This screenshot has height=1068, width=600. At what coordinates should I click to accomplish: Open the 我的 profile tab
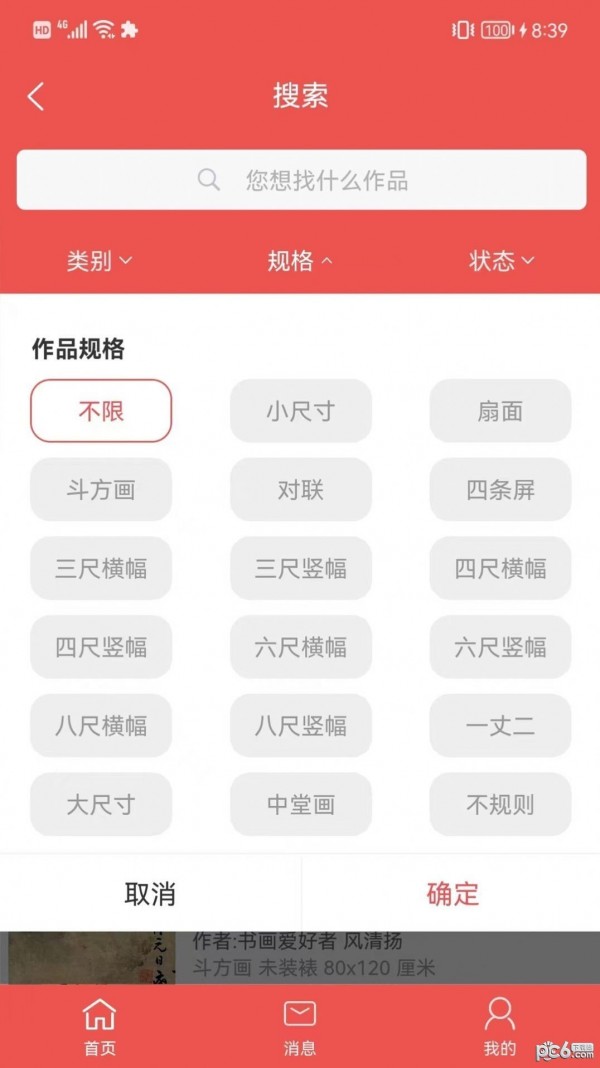point(500,1027)
